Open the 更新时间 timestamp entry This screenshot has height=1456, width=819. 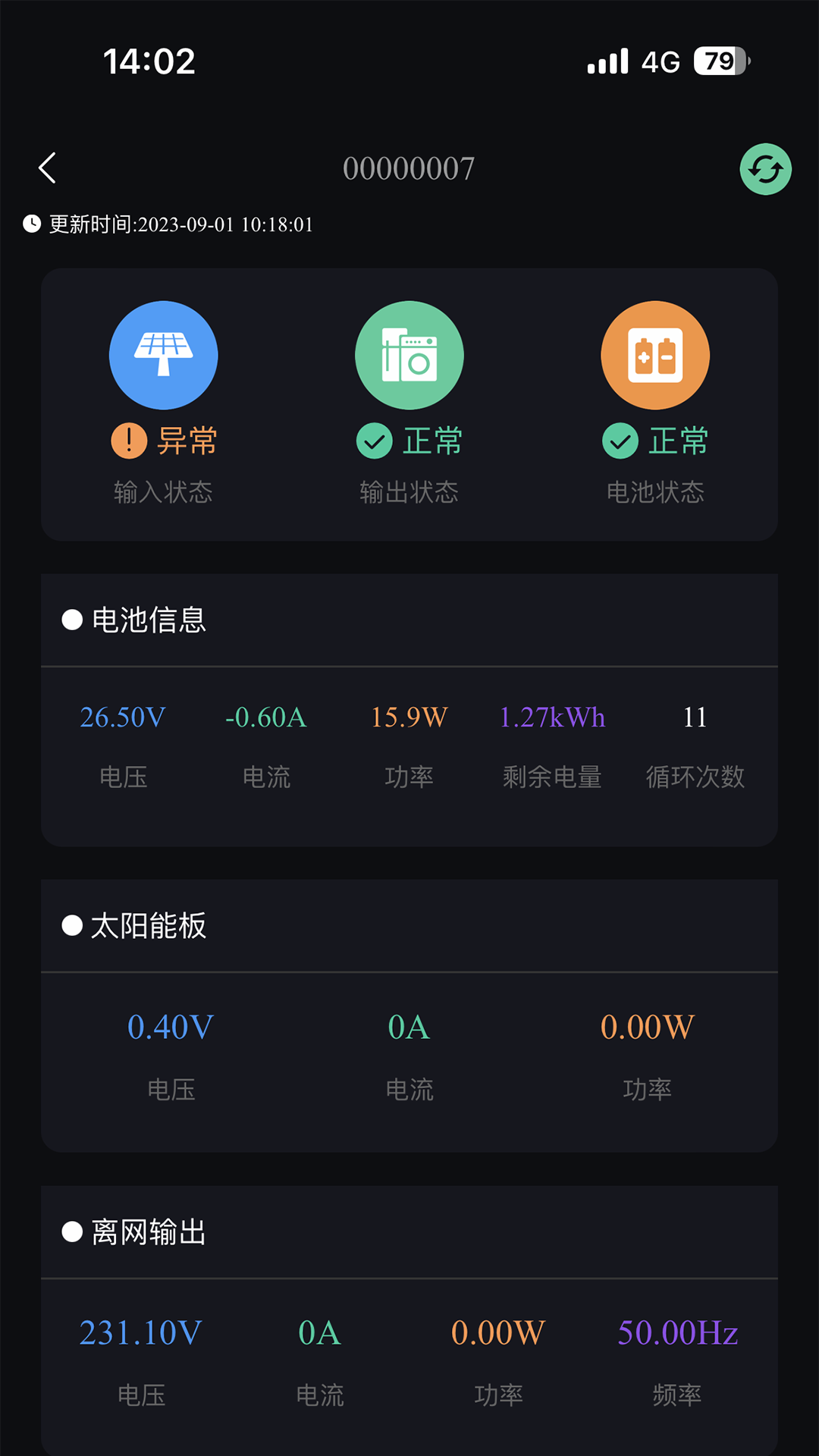180,224
